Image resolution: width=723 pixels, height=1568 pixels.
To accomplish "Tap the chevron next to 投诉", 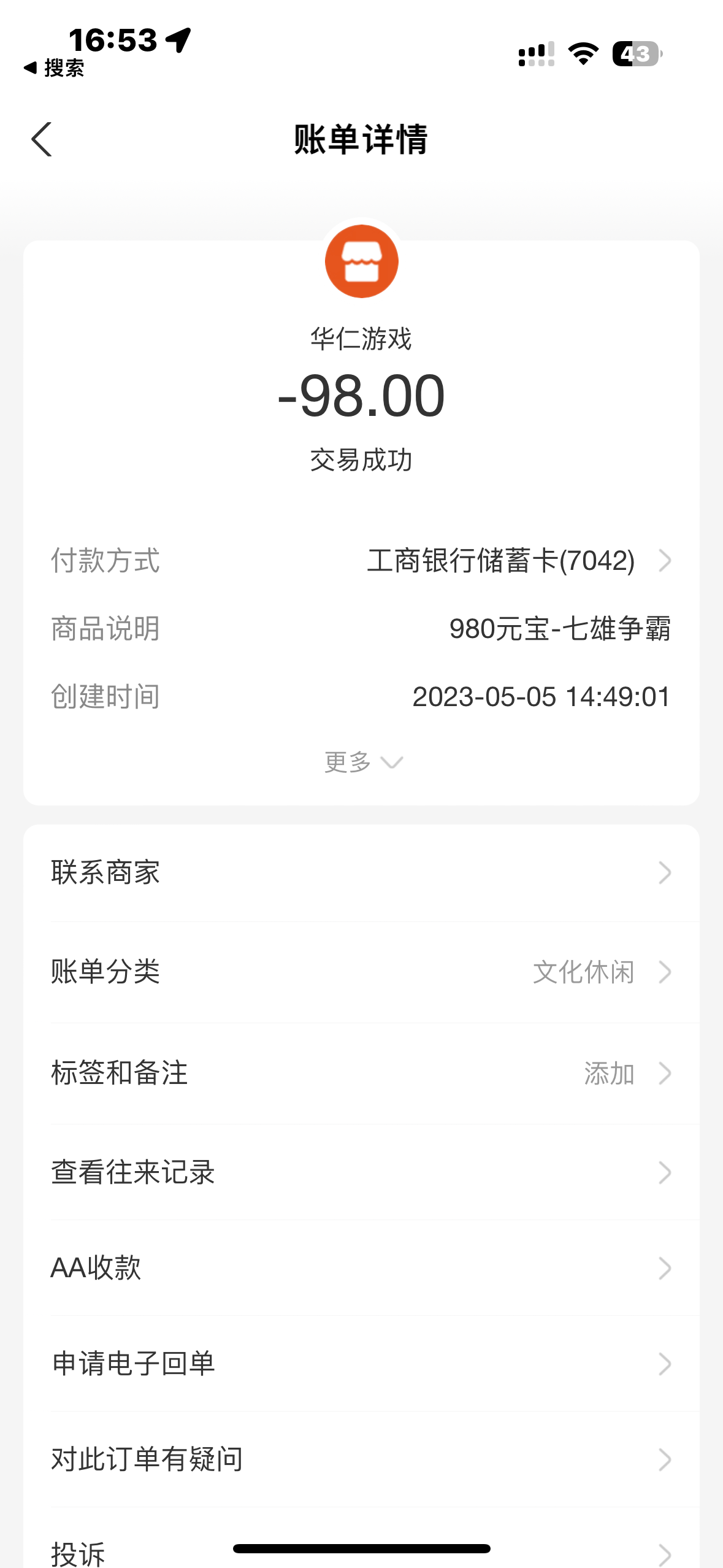I will (x=665, y=1554).
